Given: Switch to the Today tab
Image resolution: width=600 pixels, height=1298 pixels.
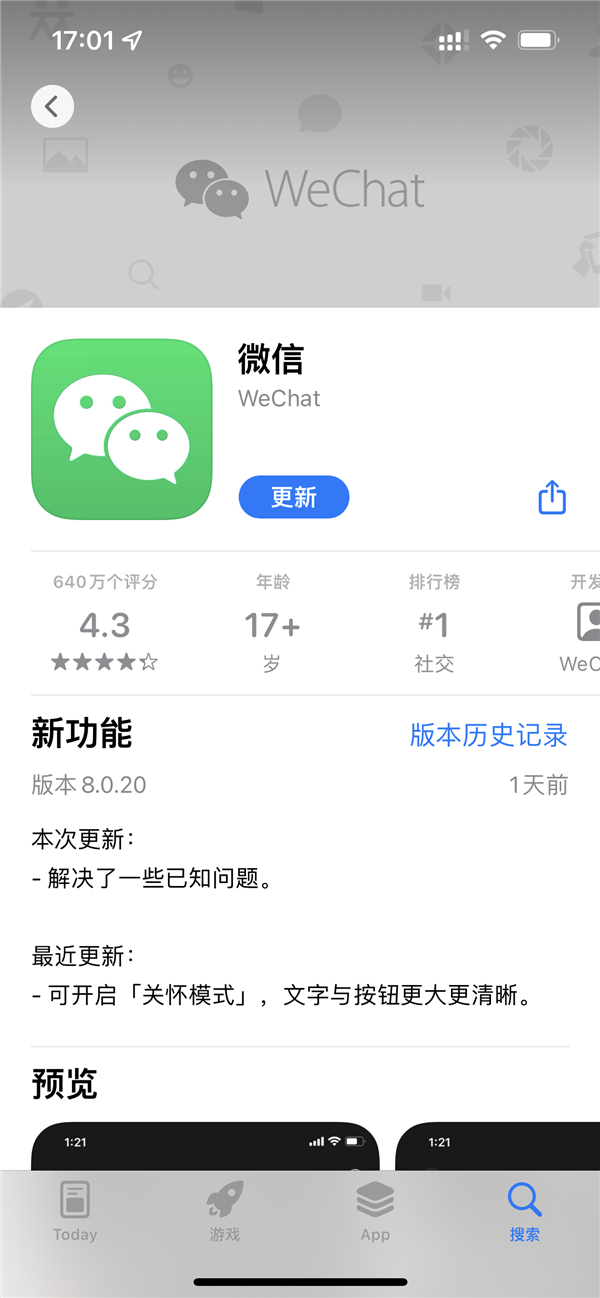Looking at the screenshot, I should click(75, 1211).
